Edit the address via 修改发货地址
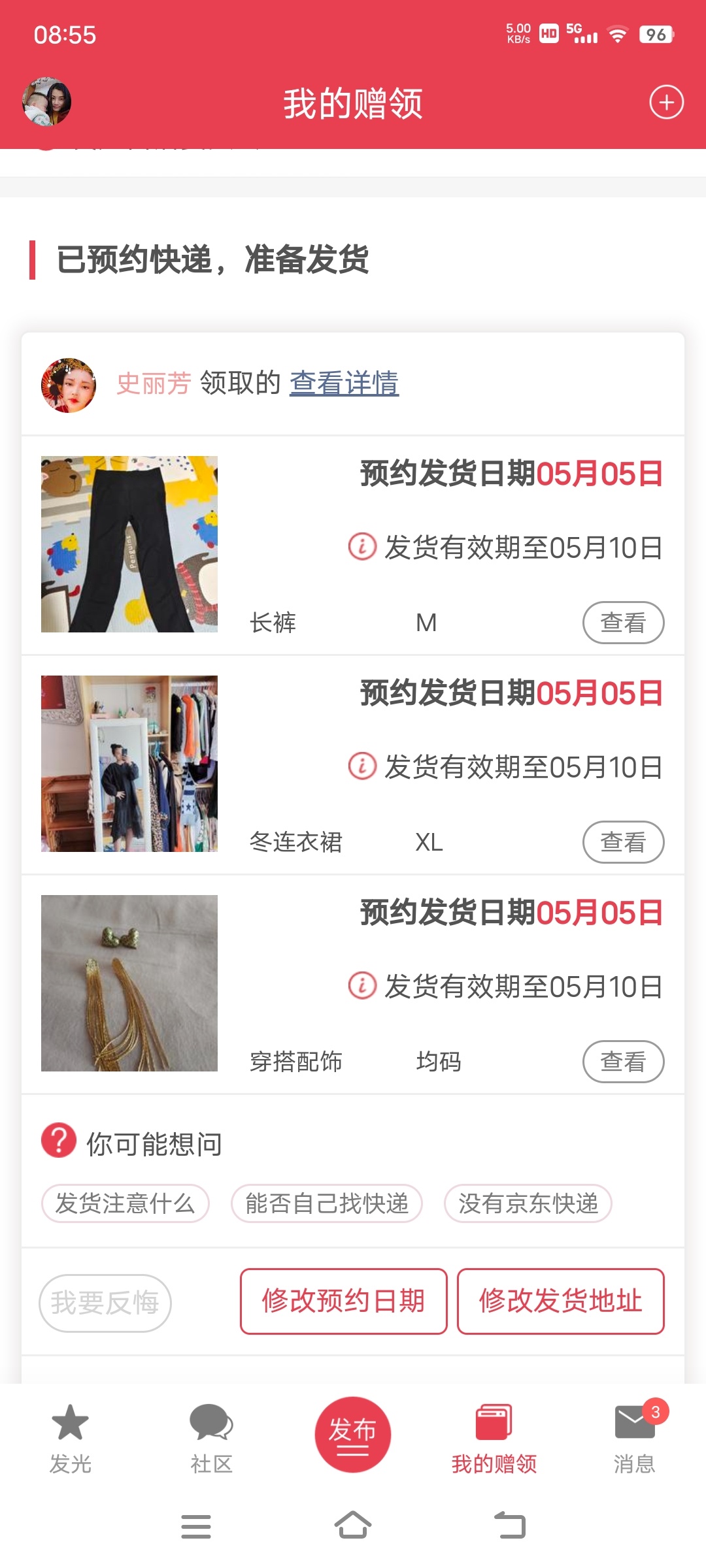706x1568 pixels. pyautogui.click(x=561, y=1301)
